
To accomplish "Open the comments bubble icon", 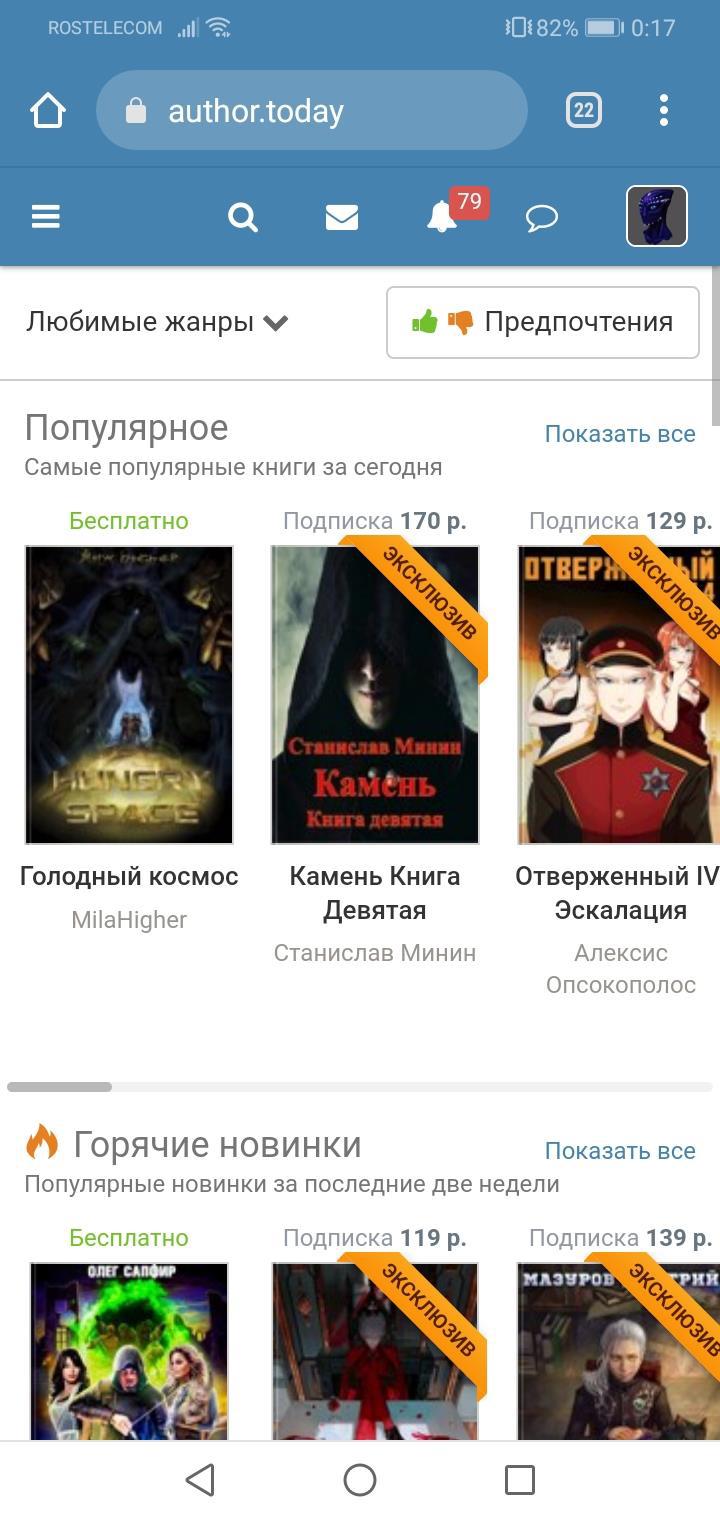I will (541, 217).
